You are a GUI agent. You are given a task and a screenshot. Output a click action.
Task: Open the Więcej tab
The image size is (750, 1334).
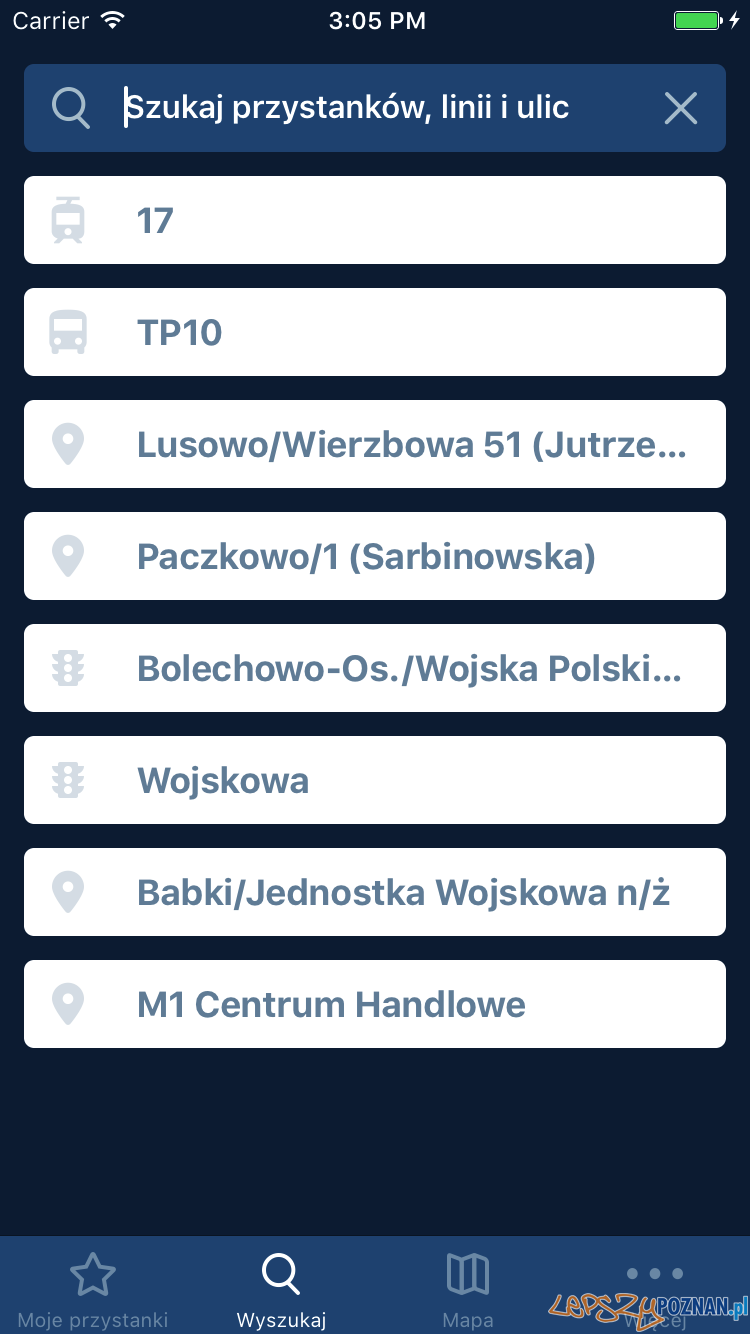[655, 1290]
